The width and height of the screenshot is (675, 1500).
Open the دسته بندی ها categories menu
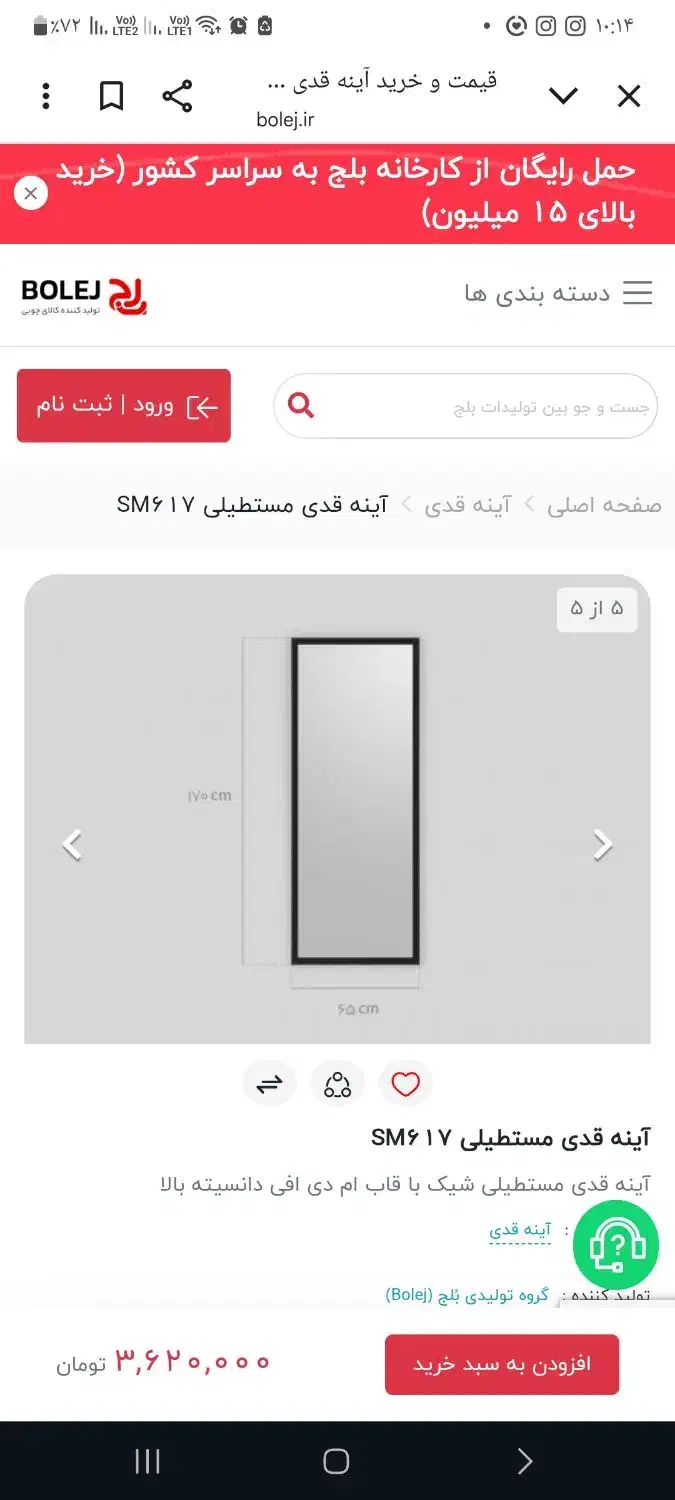(x=558, y=293)
